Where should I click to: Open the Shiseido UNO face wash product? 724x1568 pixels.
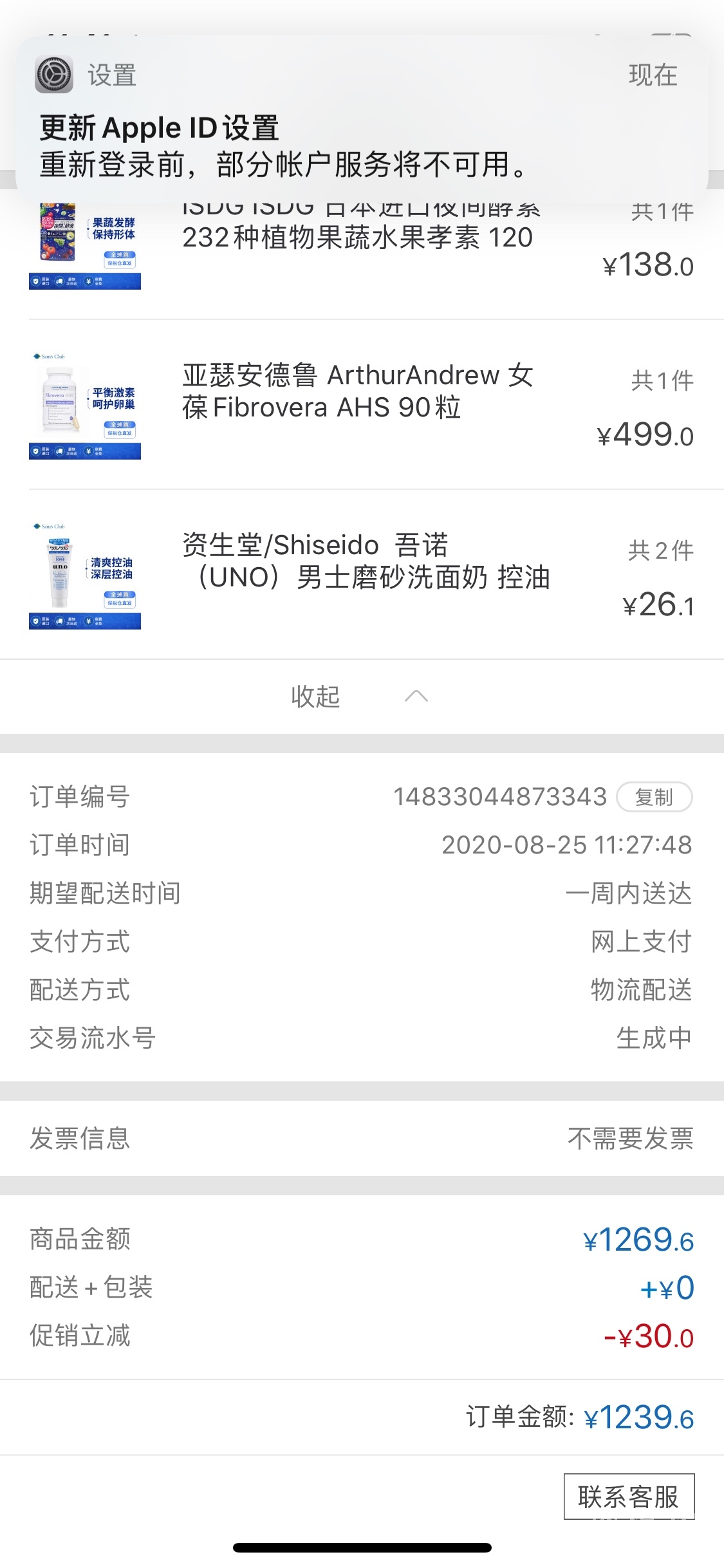tap(366, 561)
